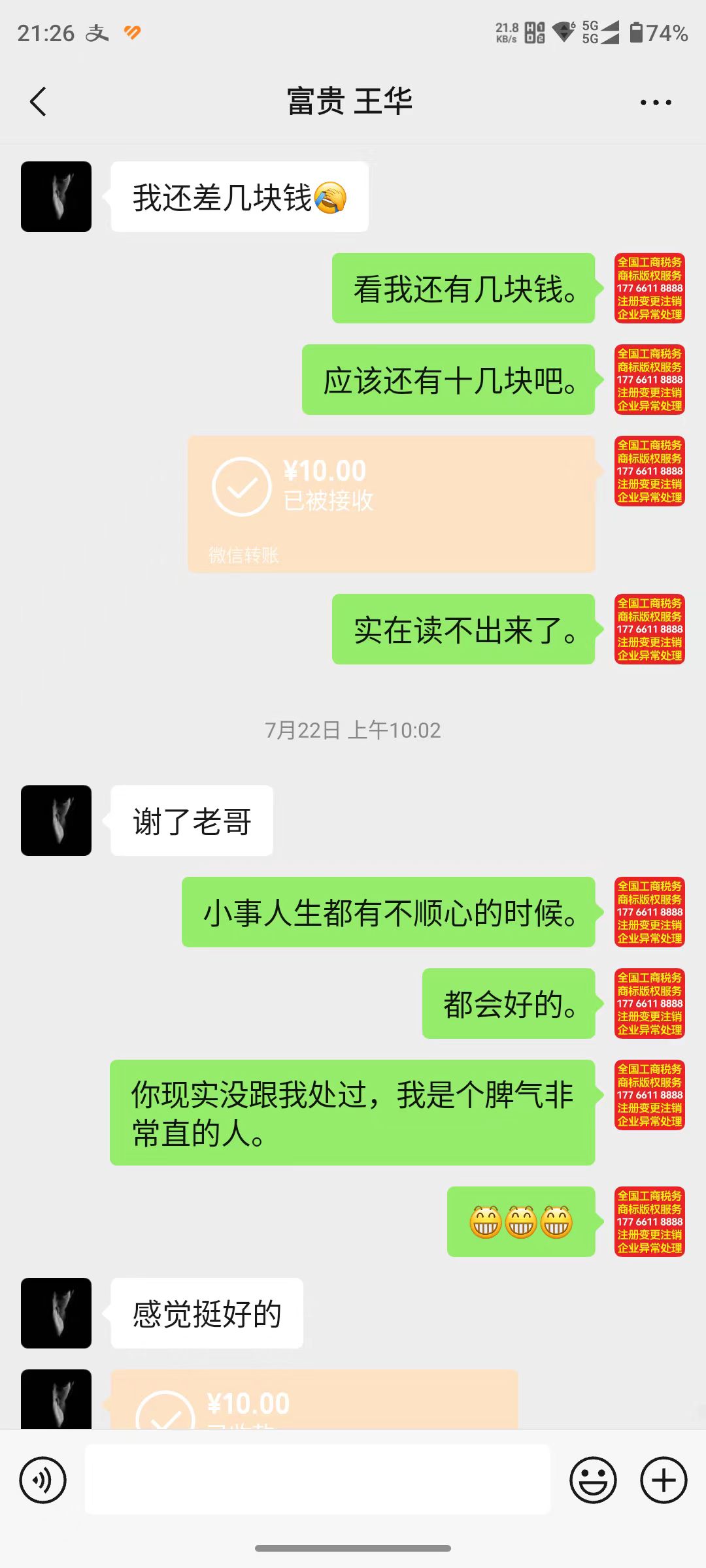
Task: Open the ¥10.00 已被接收 transfer card
Action: [391, 504]
